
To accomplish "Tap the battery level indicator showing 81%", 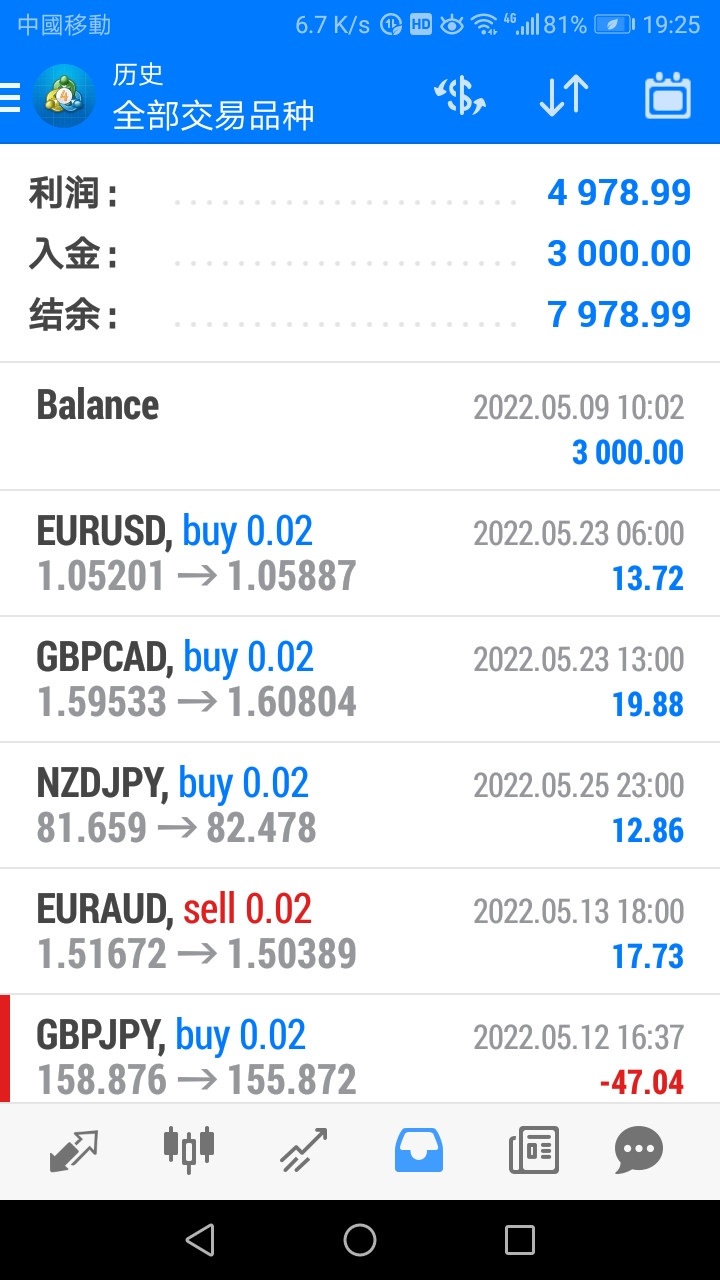I will [x=574, y=25].
